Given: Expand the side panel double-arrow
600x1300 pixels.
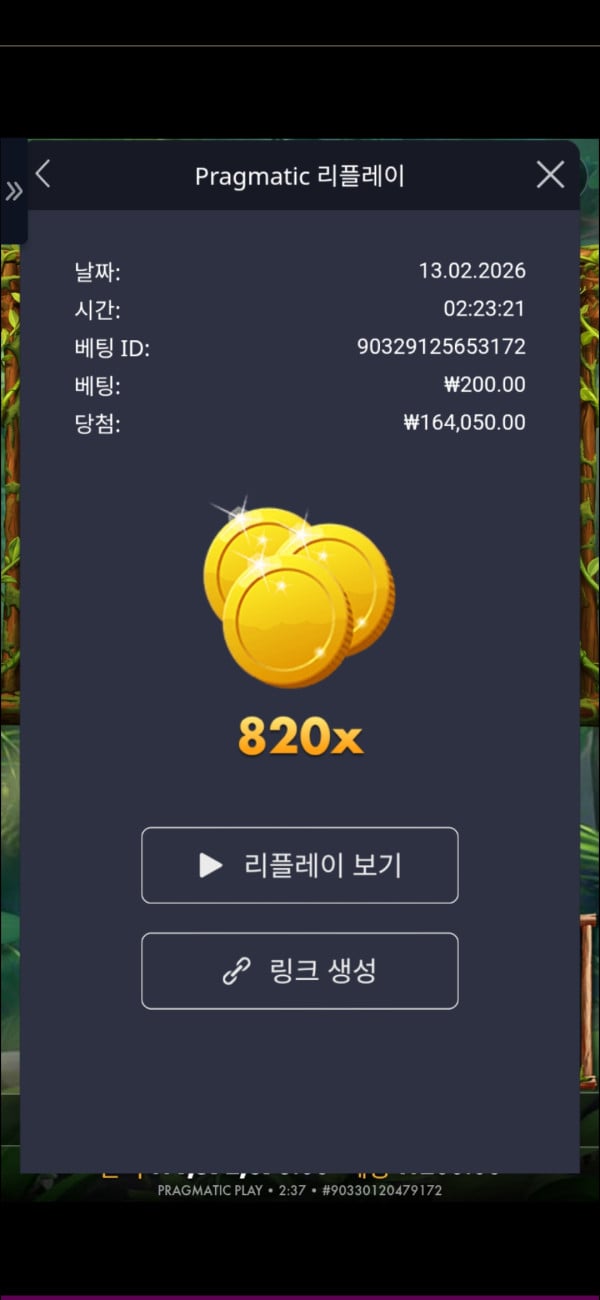Looking at the screenshot, I should 13,192.
